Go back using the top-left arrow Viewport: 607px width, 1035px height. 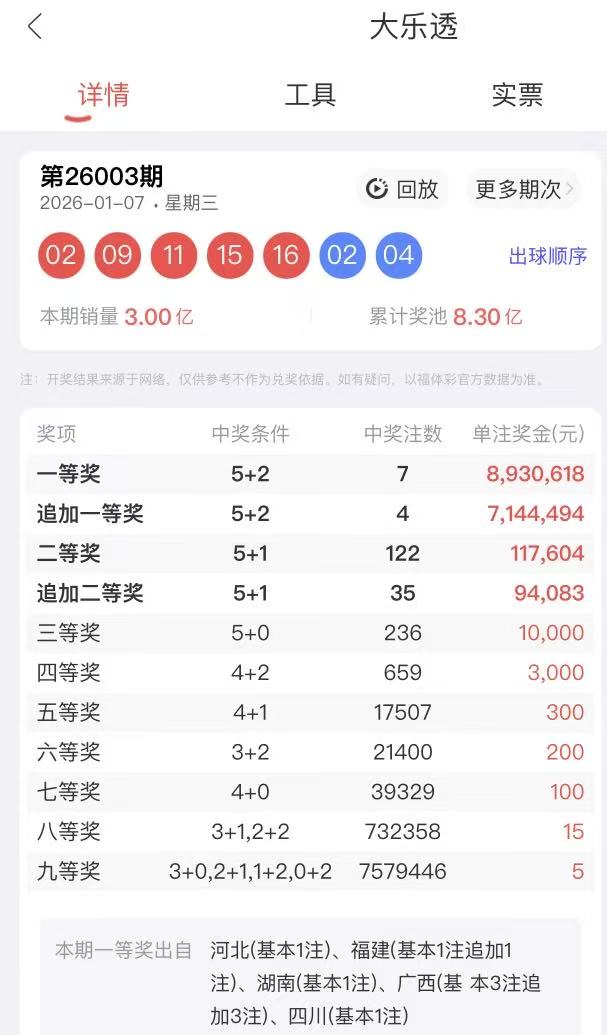[35, 27]
